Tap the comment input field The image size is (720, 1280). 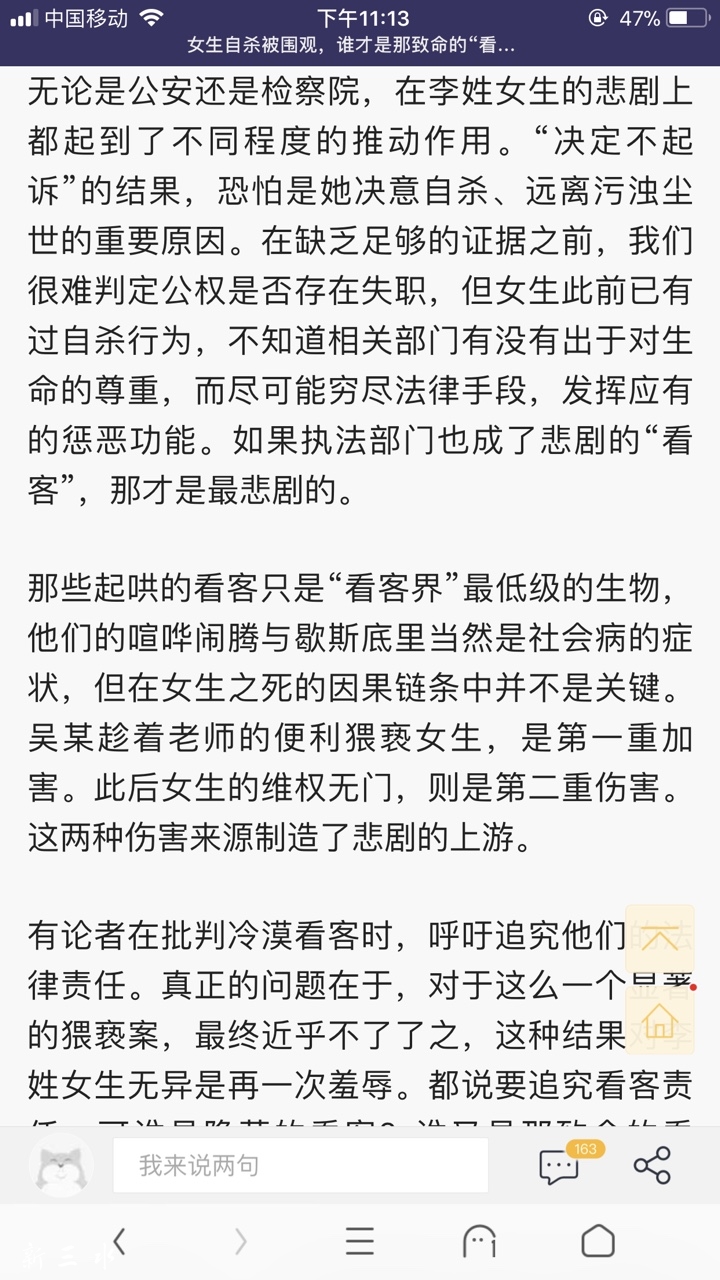[x=300, y=1165]
